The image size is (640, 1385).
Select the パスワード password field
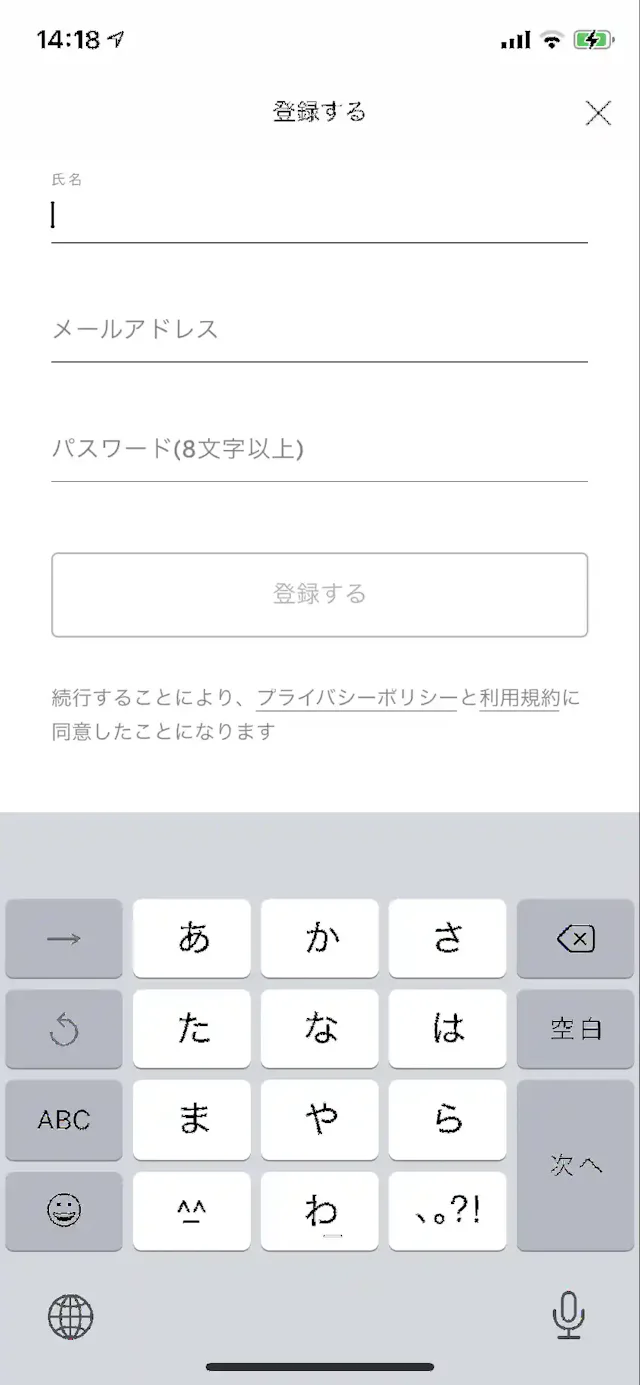(318, 449)
